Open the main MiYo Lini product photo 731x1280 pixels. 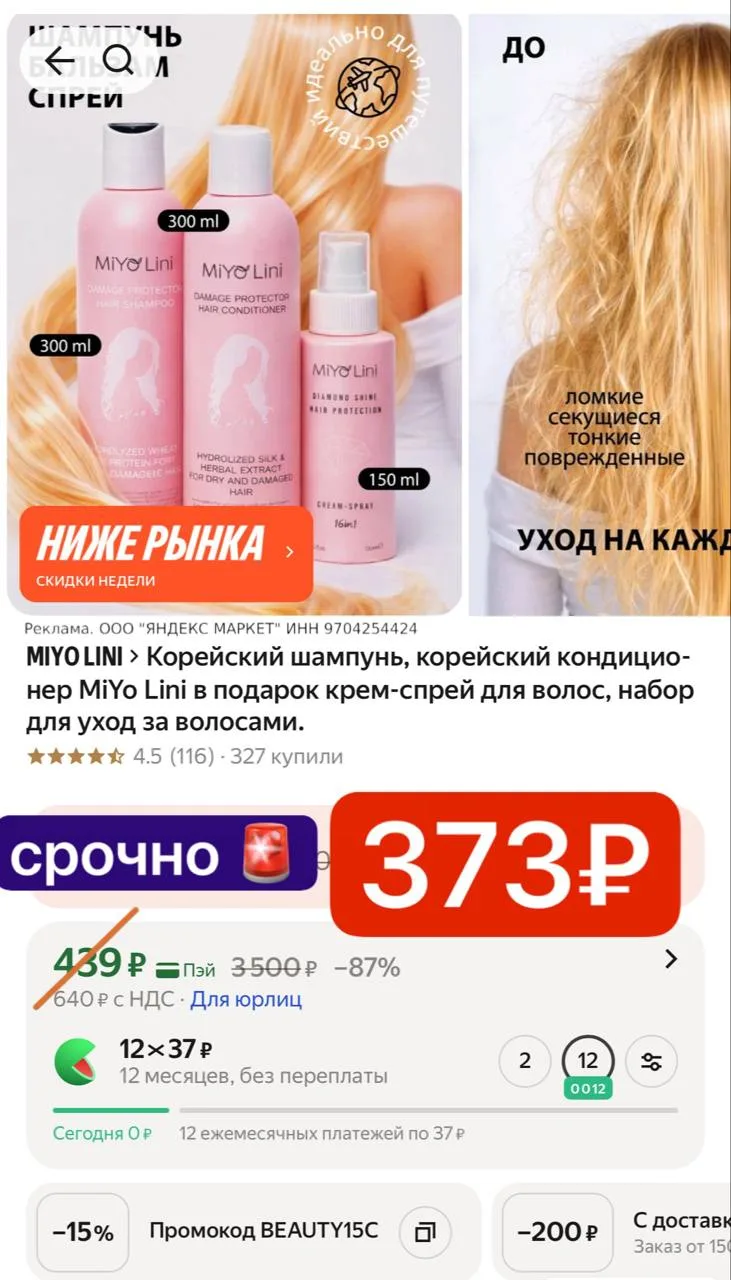[234, 314]
